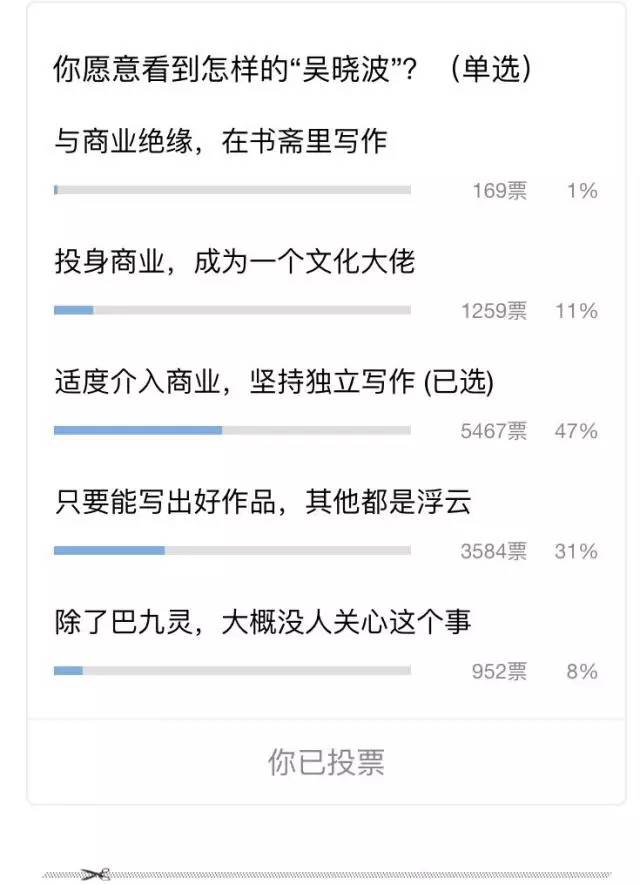Choose 除了巴九灵，大概没人关心这个事

[x=262, y=622]
